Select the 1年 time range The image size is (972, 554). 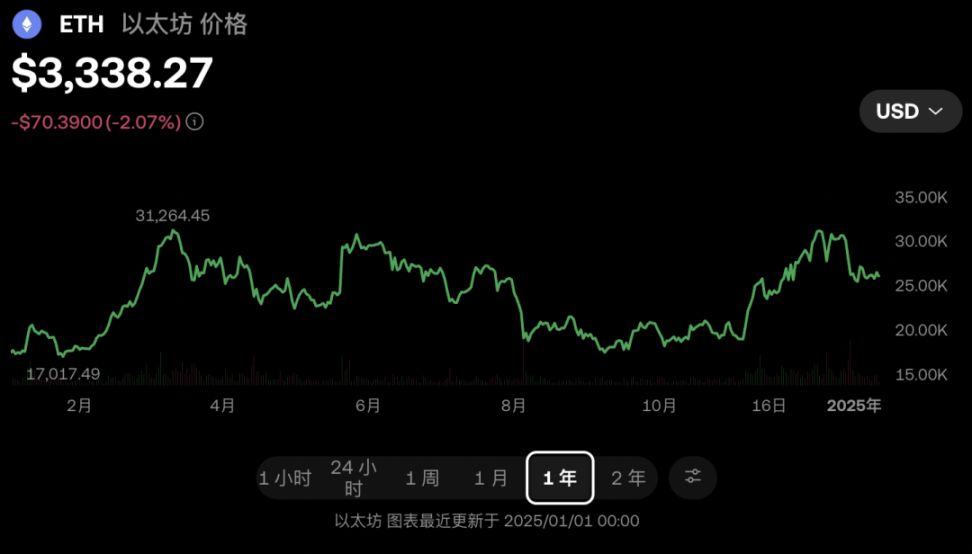pyautogui.click(x=560, y=478)
